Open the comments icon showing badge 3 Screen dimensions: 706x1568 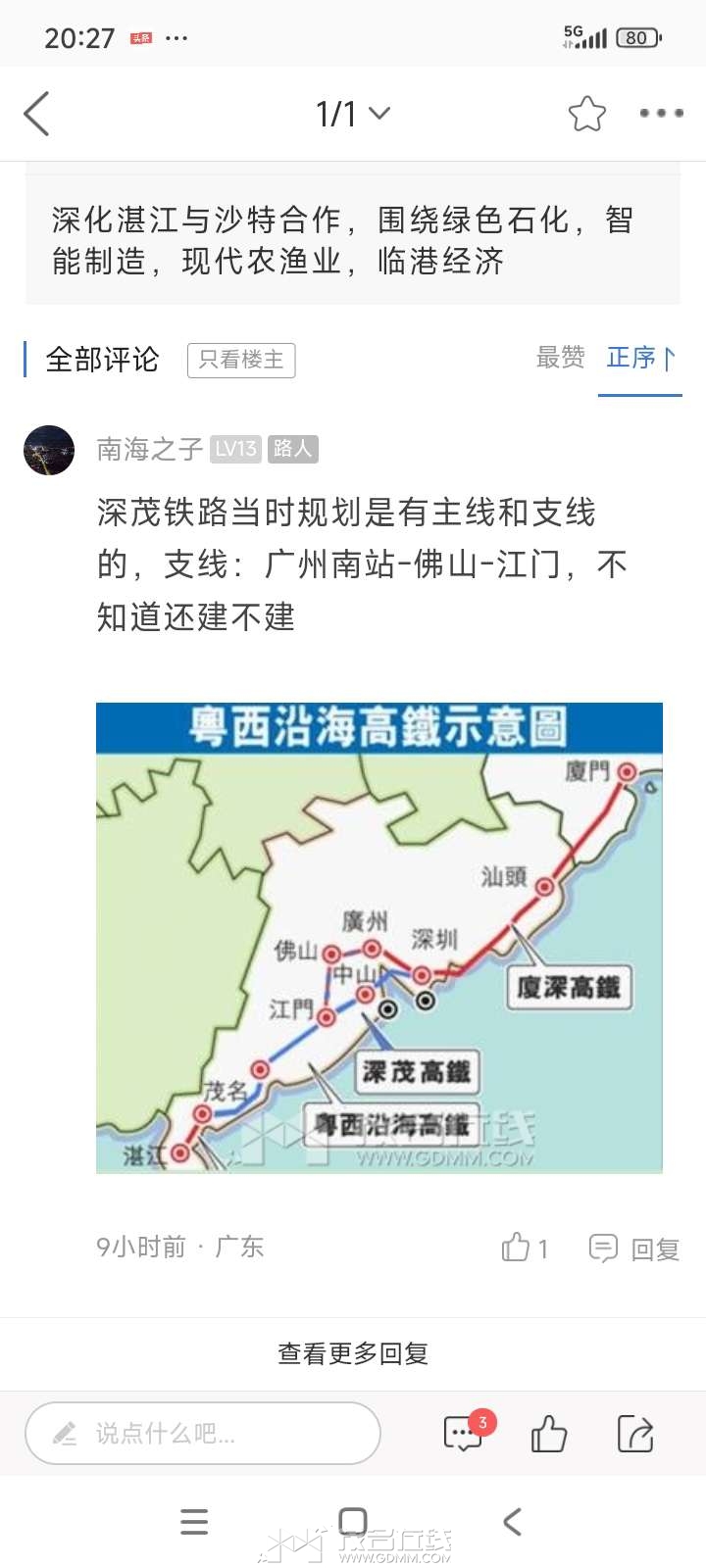pyautogui.click(x=464, y=1434)
